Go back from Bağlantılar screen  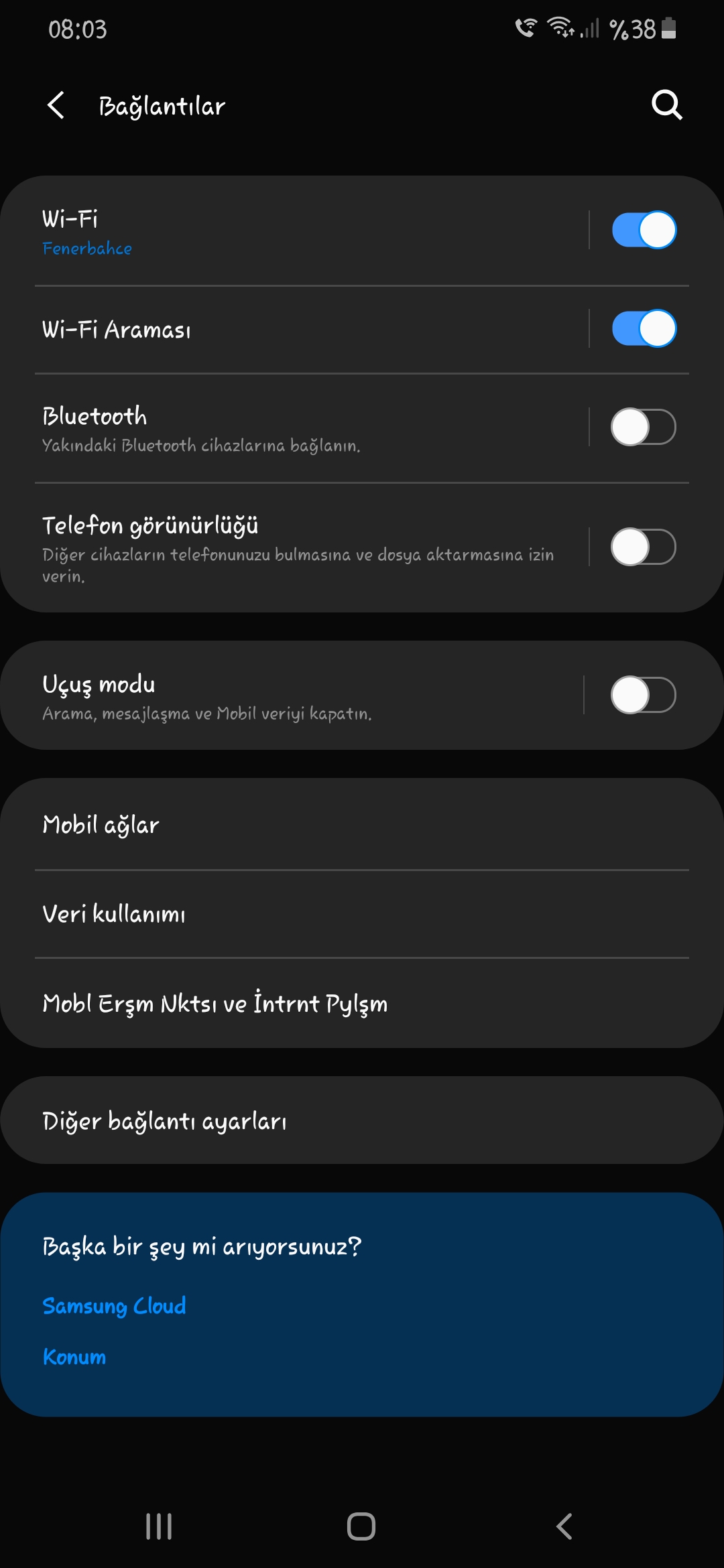(x=56, y=105)
